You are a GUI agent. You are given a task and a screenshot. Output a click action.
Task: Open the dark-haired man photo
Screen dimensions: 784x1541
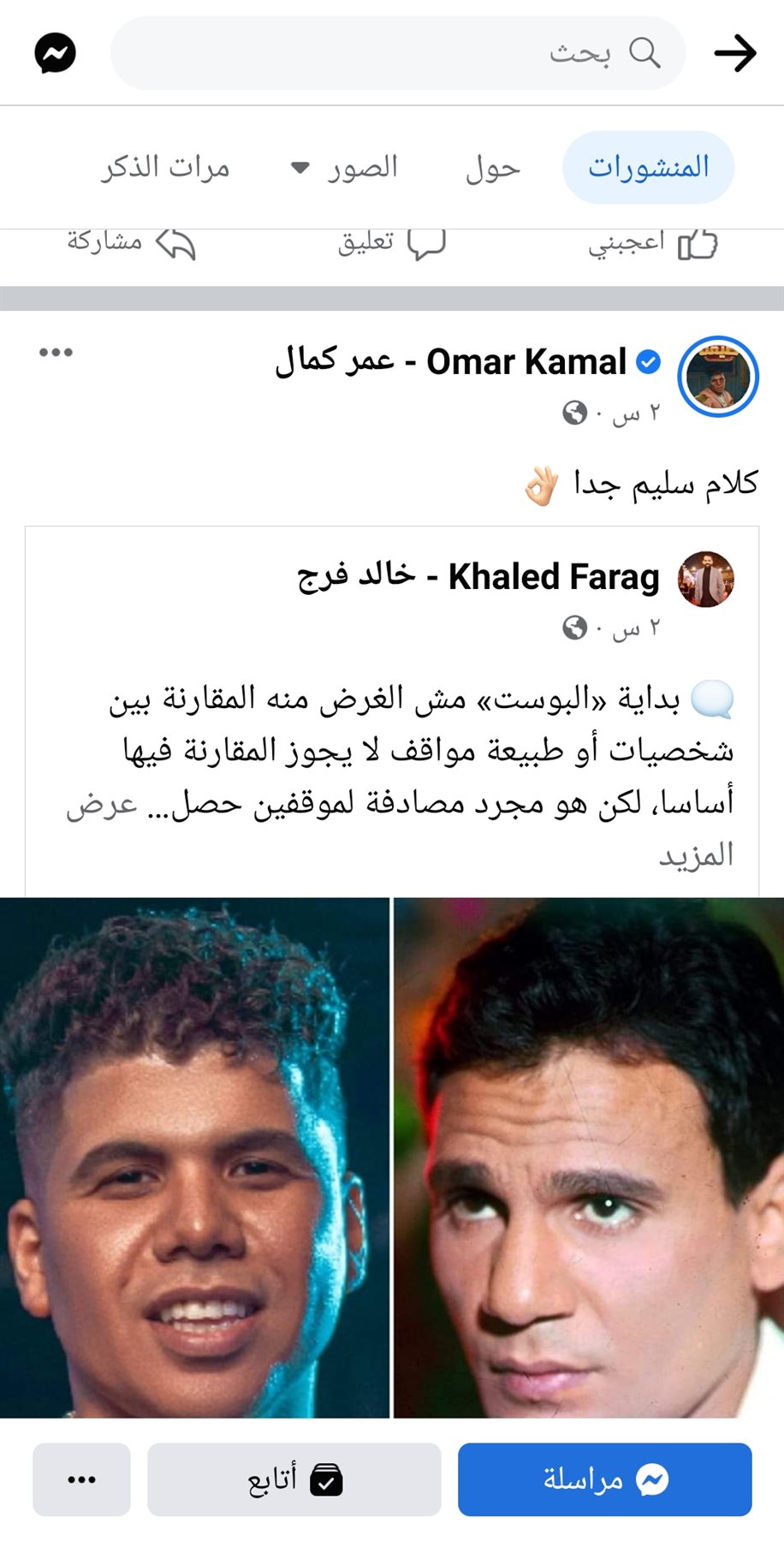[589, 1156]
